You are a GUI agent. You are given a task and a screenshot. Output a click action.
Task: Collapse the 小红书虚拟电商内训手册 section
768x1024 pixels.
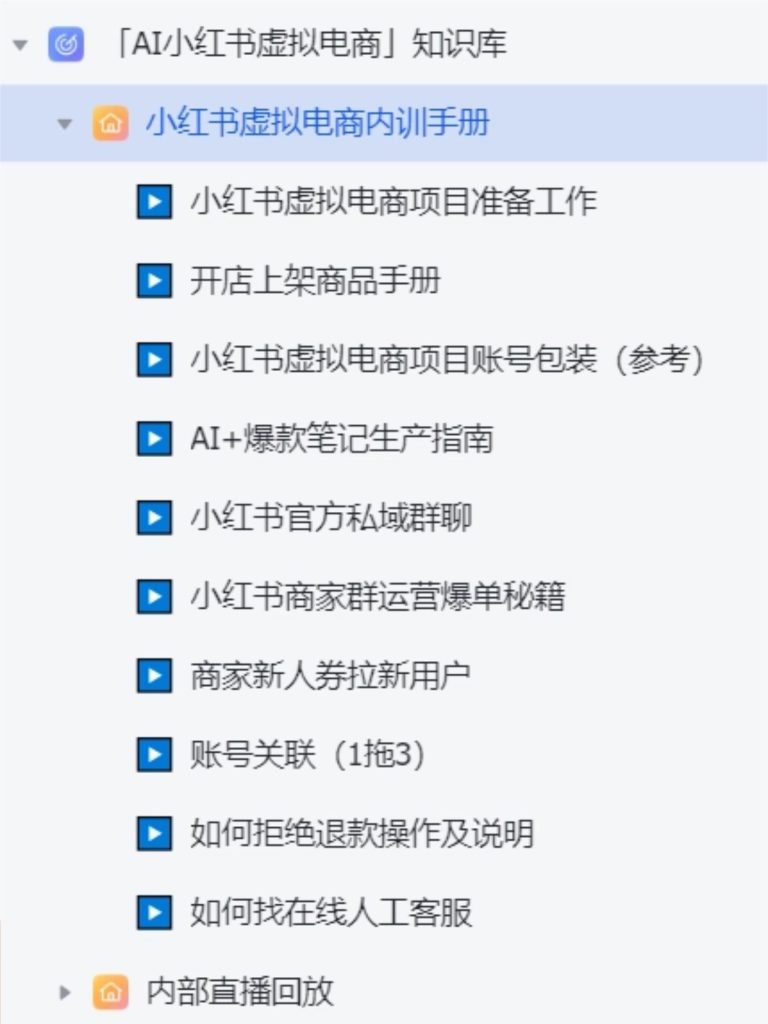pyautogui.click(x=64, y=124)
